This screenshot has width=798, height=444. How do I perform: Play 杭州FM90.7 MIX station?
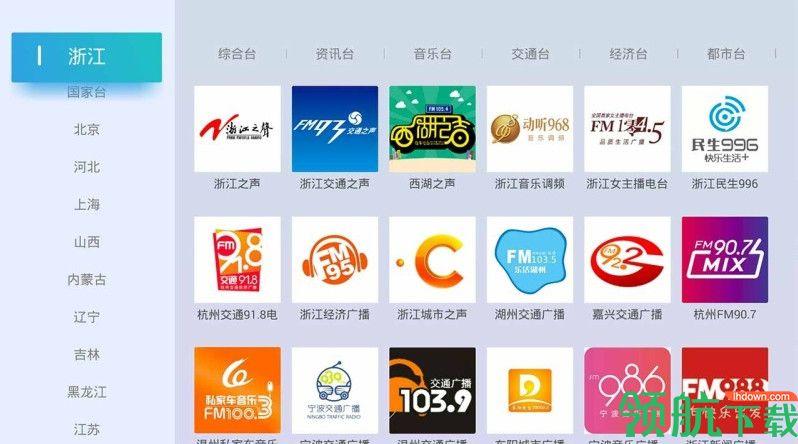pyautogui.click(x=725, y=260)
